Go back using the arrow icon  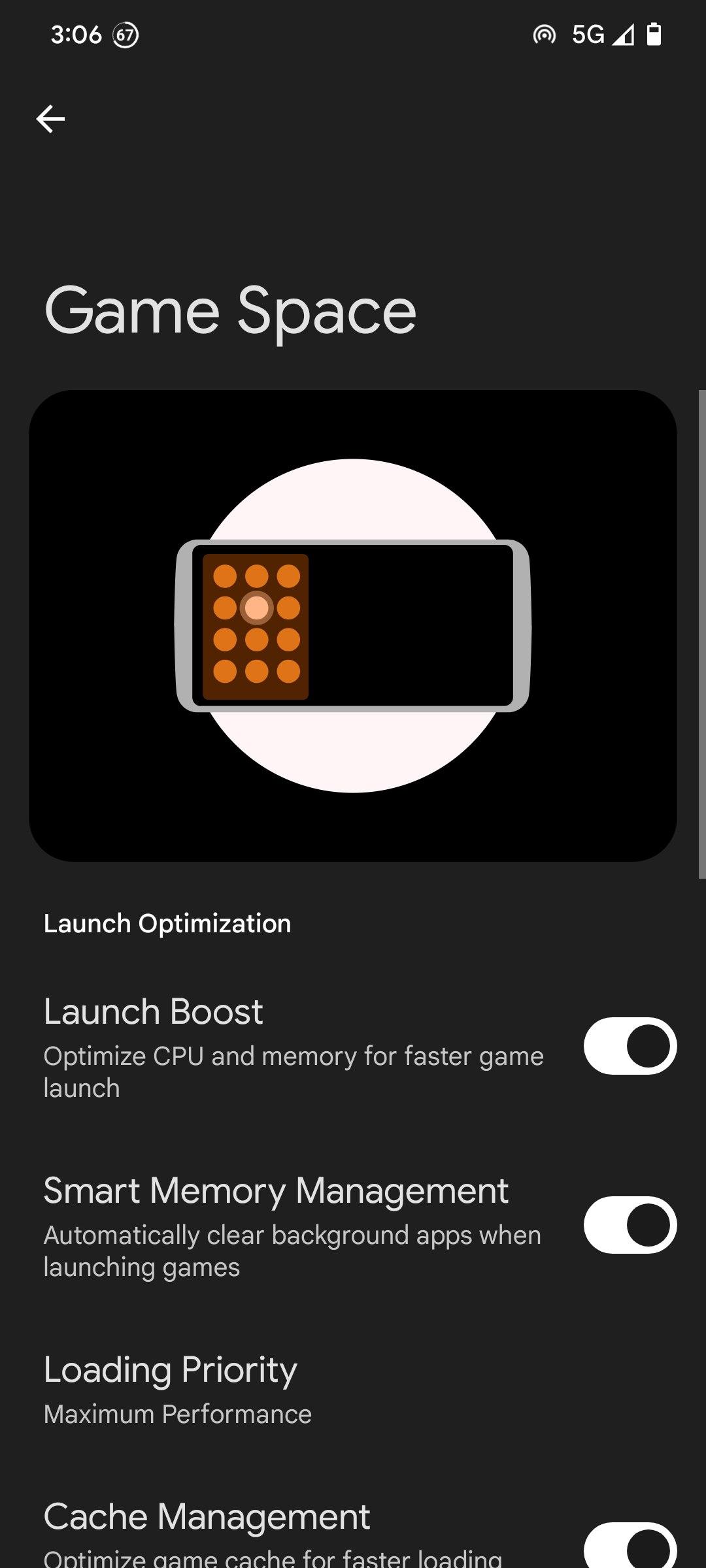click(x=50, y=119)
